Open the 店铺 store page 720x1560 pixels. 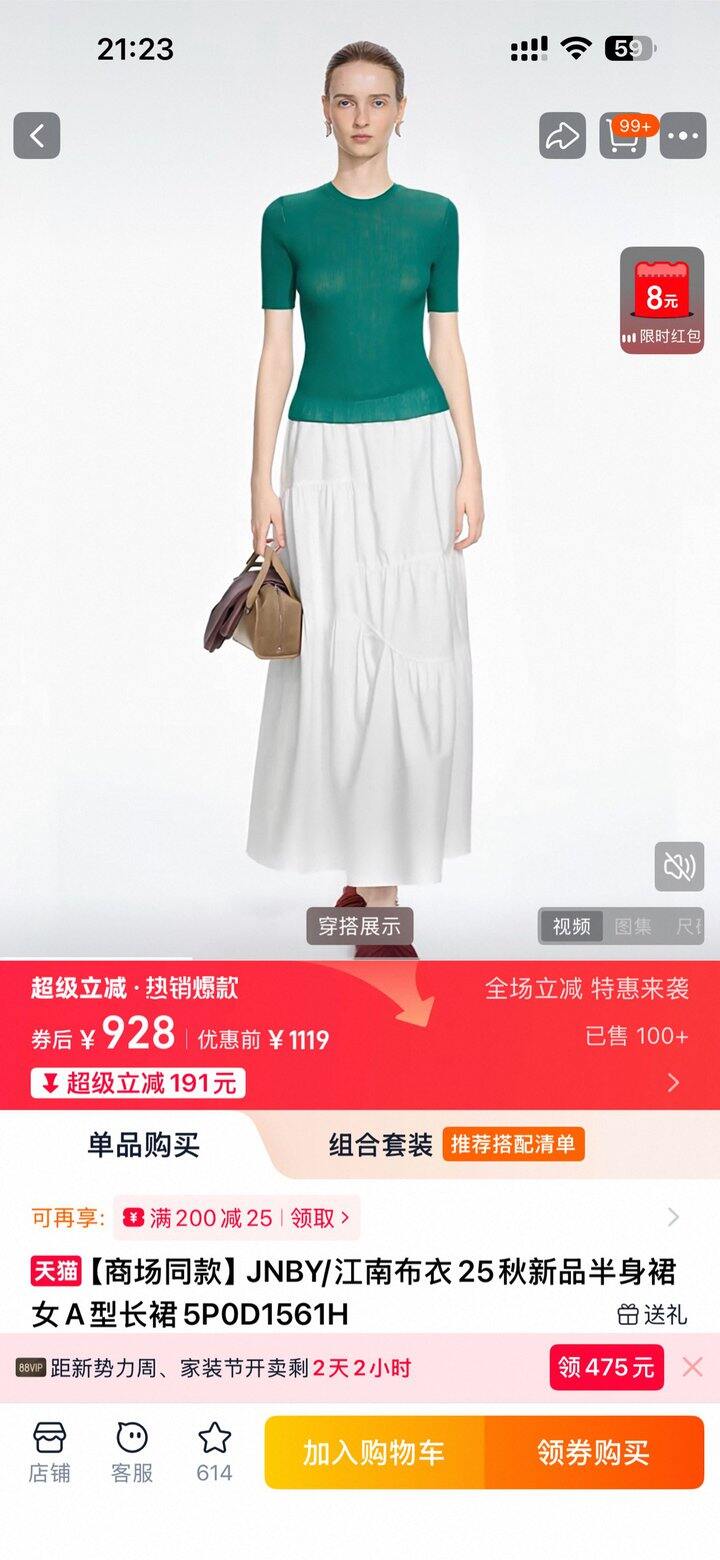(x=49, y=1452)
